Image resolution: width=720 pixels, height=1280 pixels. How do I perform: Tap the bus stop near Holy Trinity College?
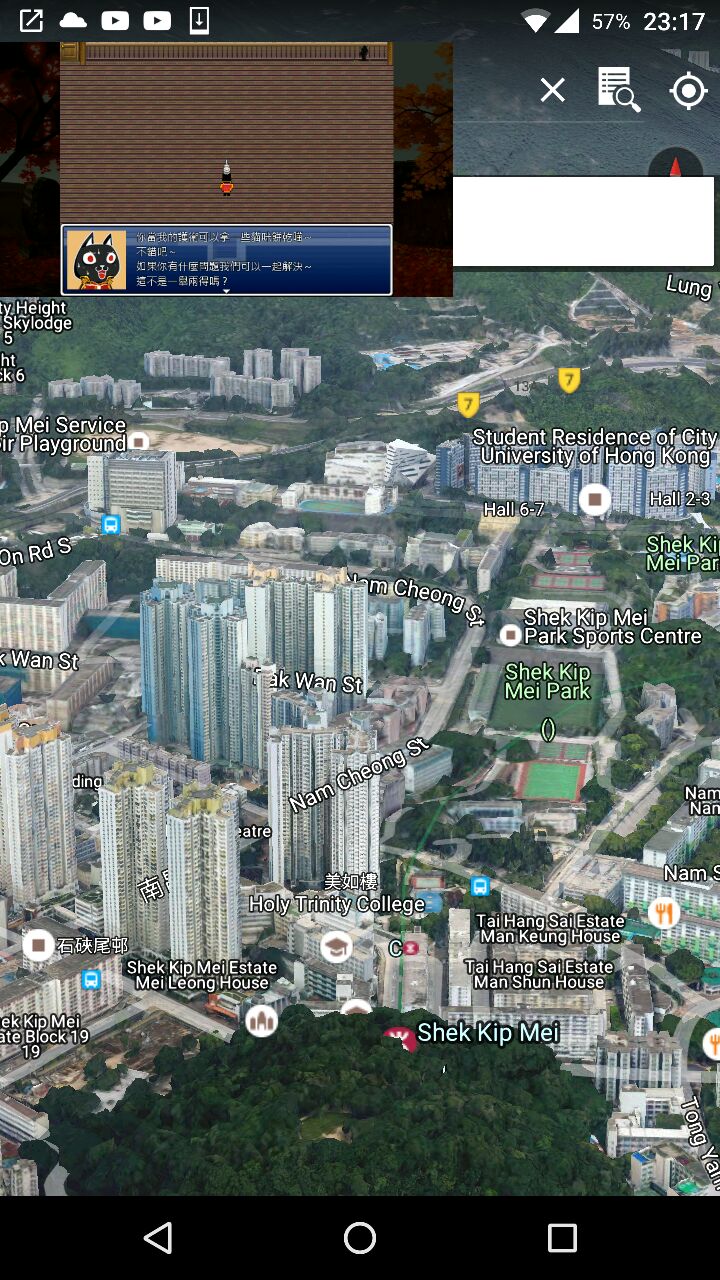point(480,886)
